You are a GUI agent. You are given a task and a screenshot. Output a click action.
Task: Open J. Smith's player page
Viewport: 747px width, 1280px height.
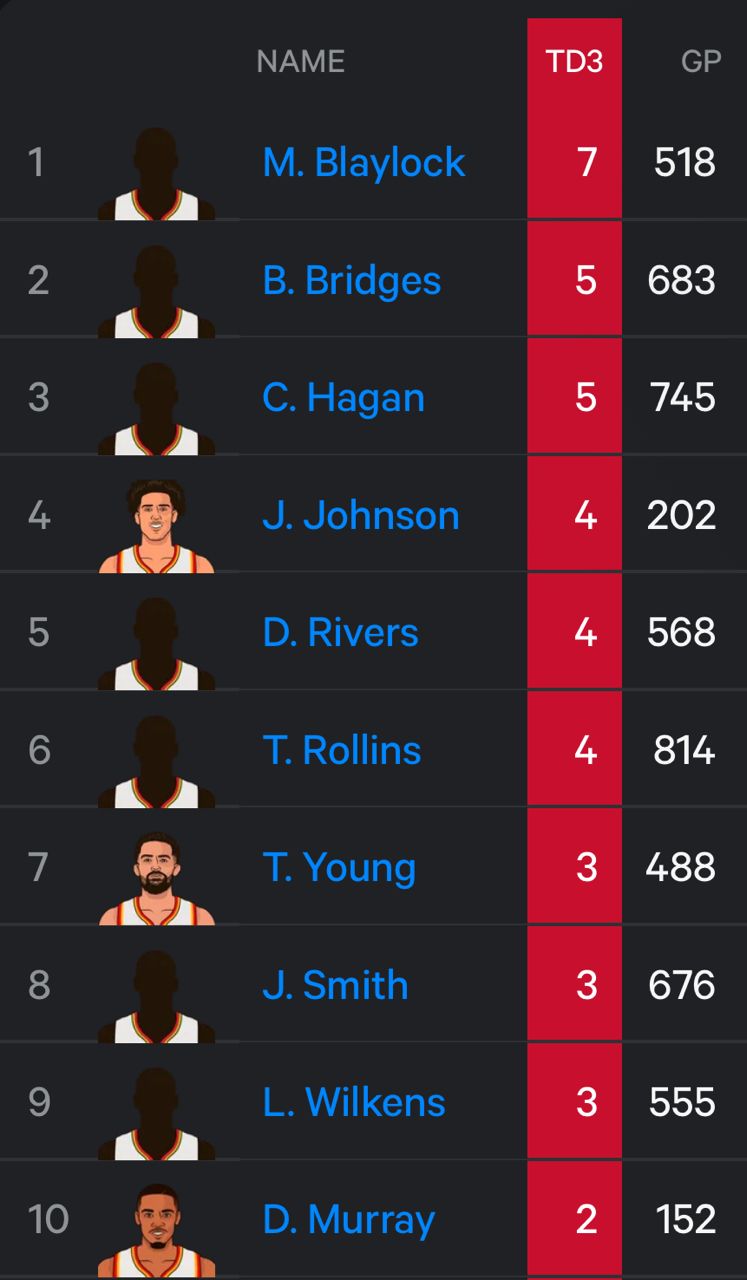tap(335, 985)
